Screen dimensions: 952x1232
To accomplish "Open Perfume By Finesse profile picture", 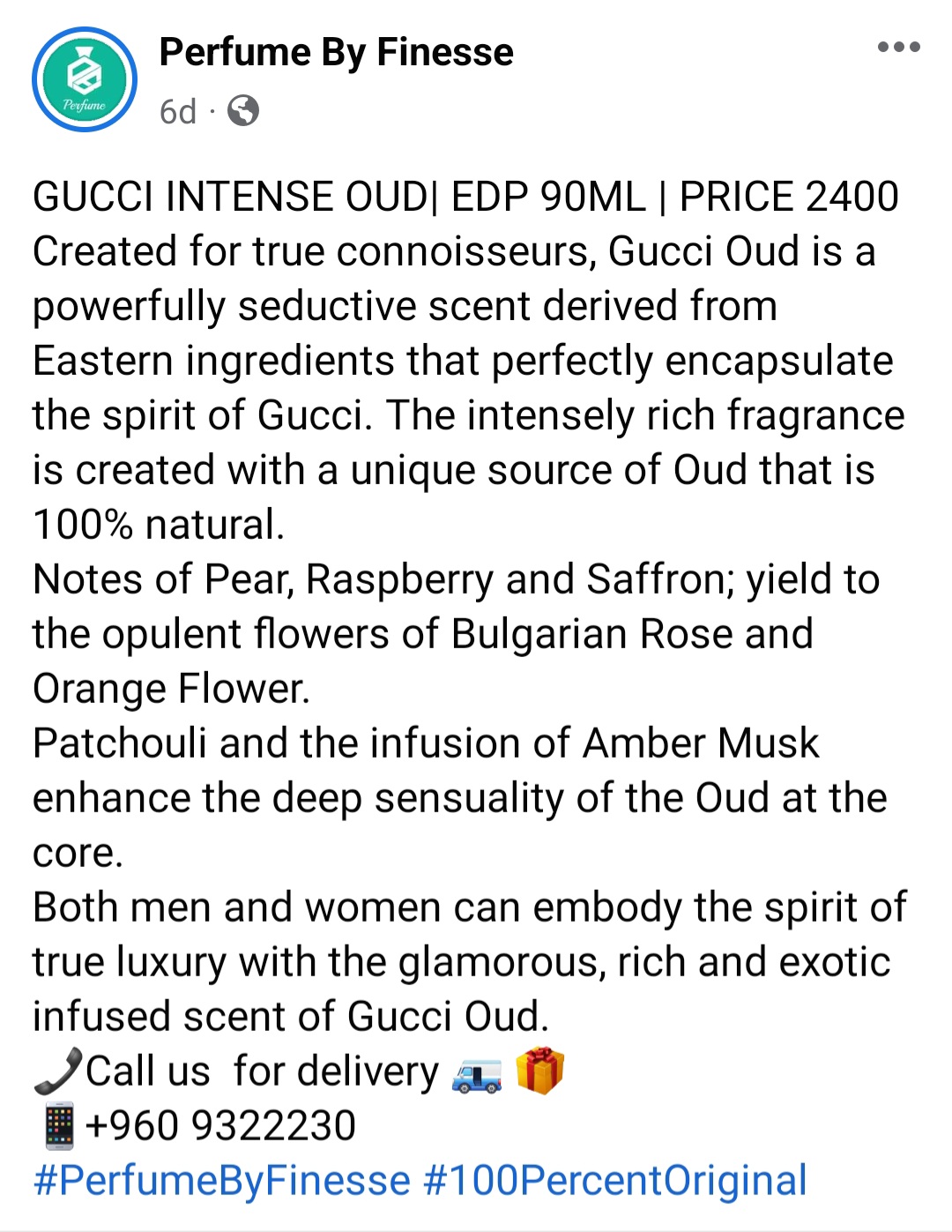I will tap(85, 79).
